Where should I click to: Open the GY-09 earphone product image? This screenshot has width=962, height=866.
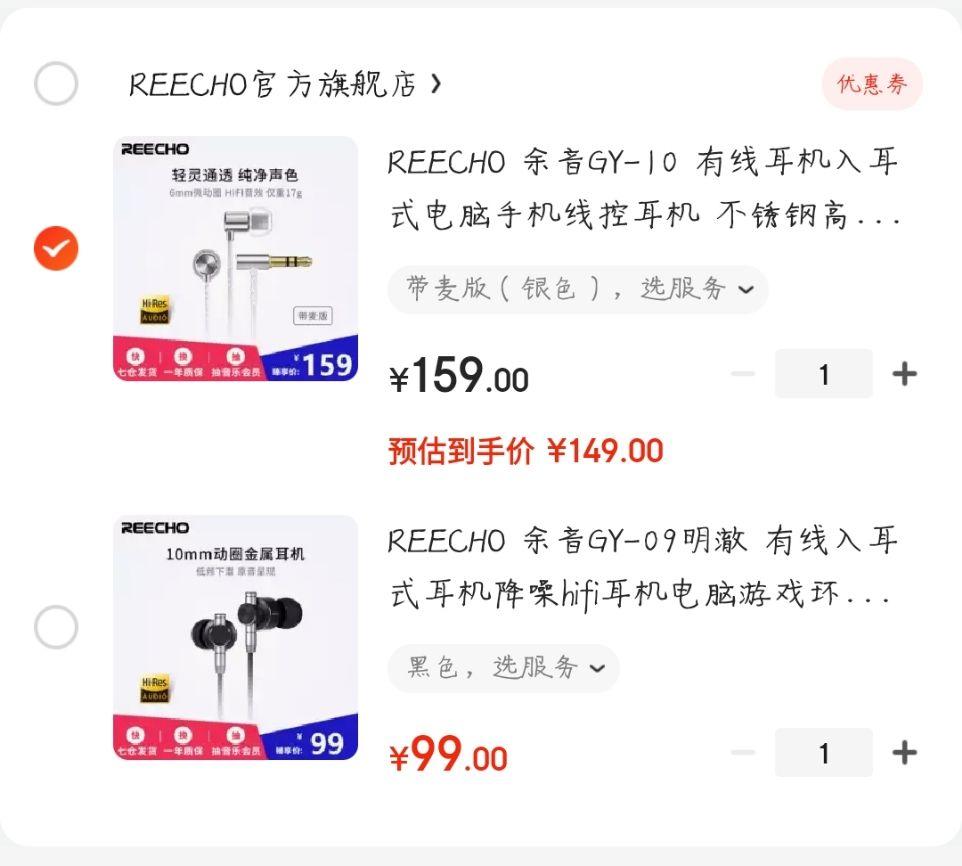(x=235, y=637)
